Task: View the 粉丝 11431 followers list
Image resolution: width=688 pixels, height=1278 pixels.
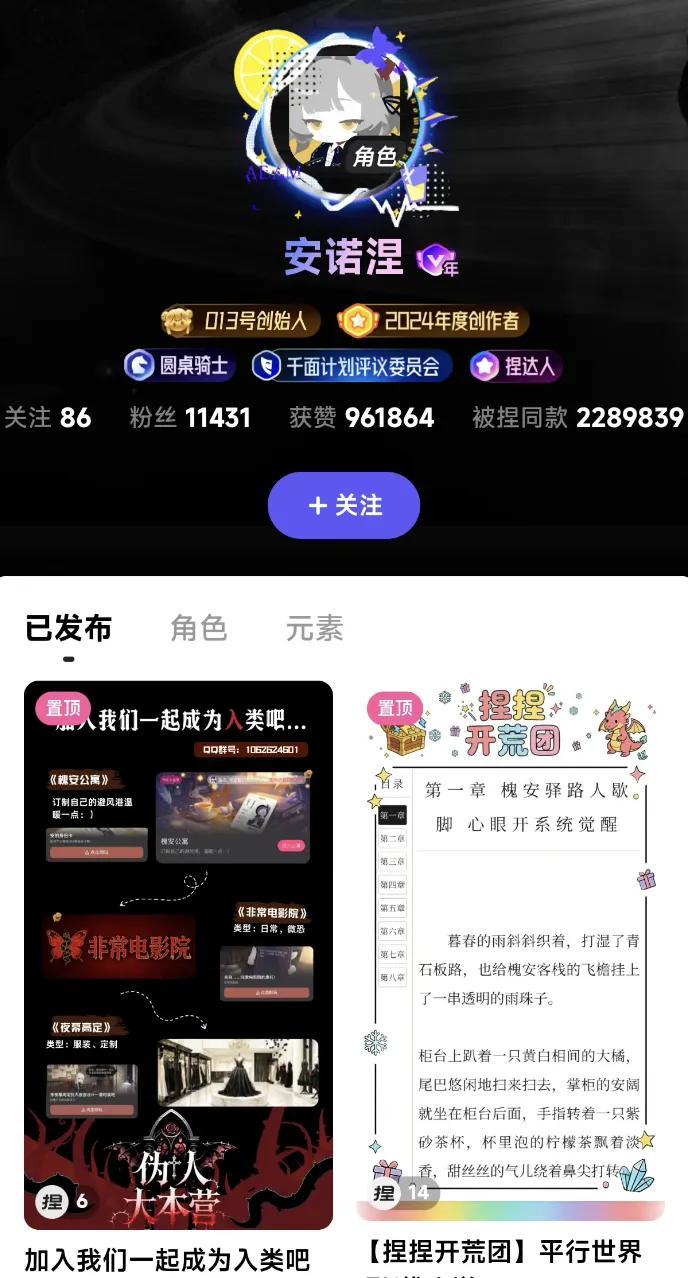Action: coord(190,417)
